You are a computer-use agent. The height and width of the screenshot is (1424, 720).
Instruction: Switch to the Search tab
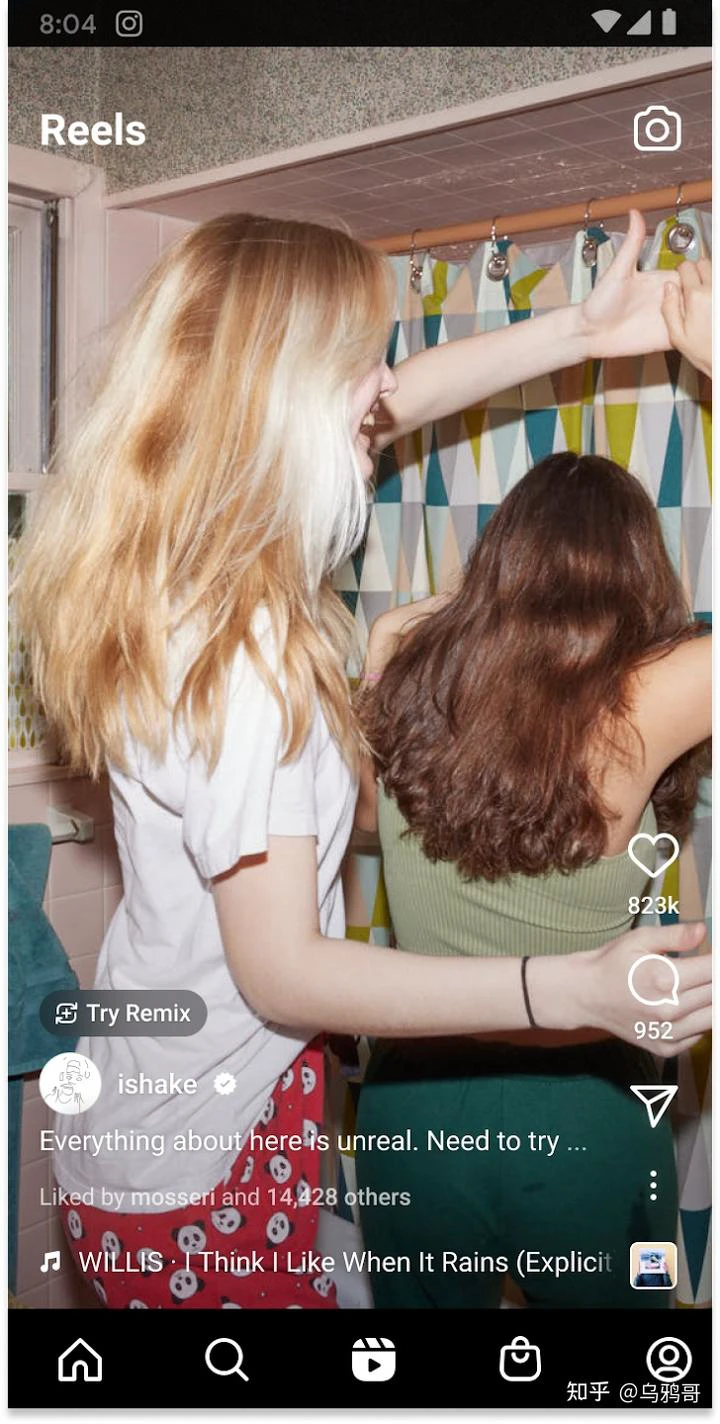(227, 1360)
